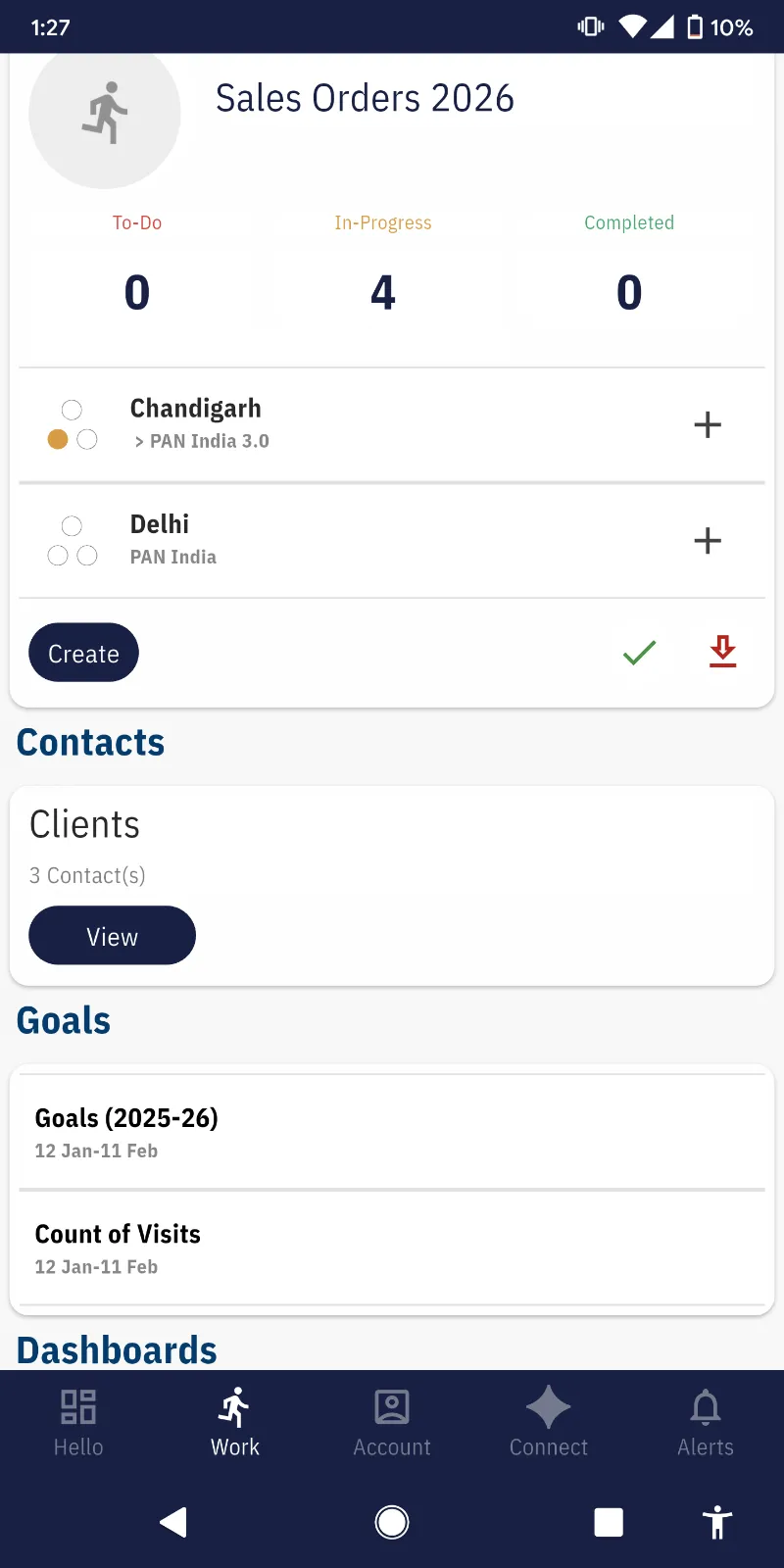This screenshot has height=1568, width=784.
Task: Add an entry for Delhi with the plus icon
Action: click(x=707, y=540)
